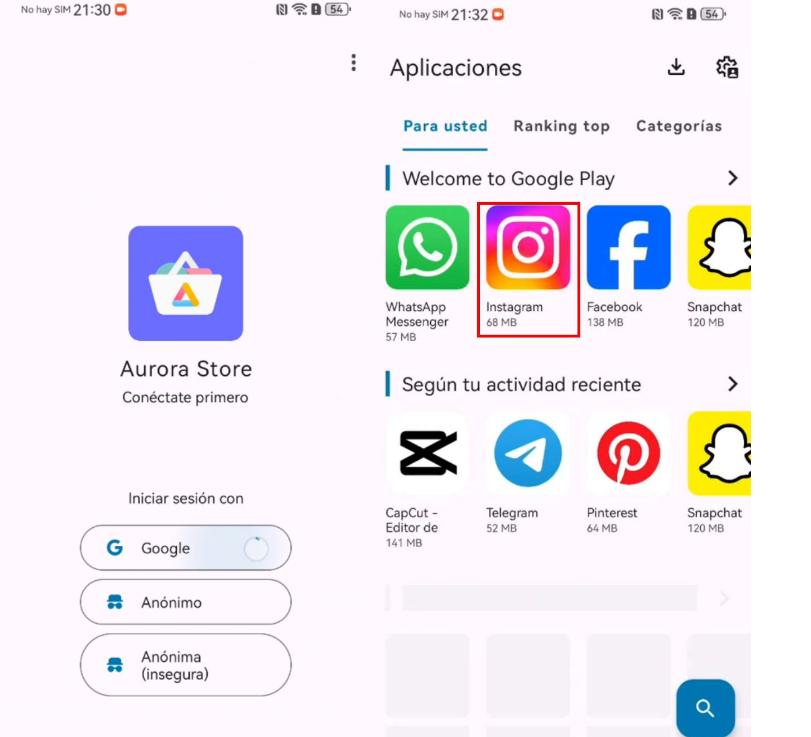Image resolution: width=811 pixels, height=737 pixels.
Task: Sign in with Google
Action: pyautogui.click(x=185, y=548)
